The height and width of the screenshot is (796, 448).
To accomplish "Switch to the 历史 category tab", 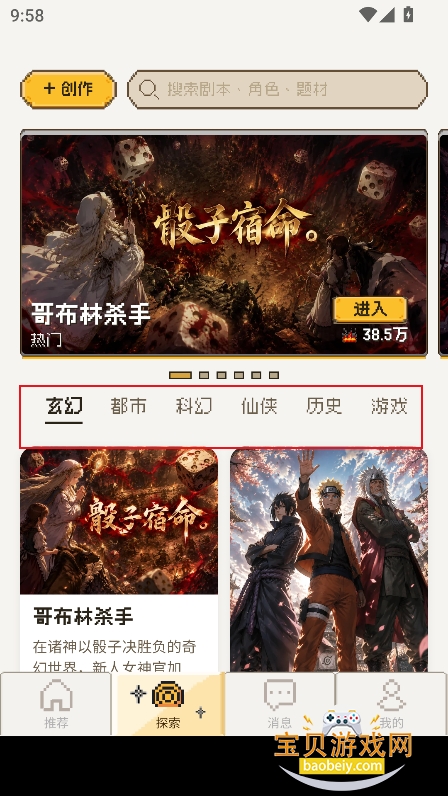I will pyautogui.click(x=324, y=406).
